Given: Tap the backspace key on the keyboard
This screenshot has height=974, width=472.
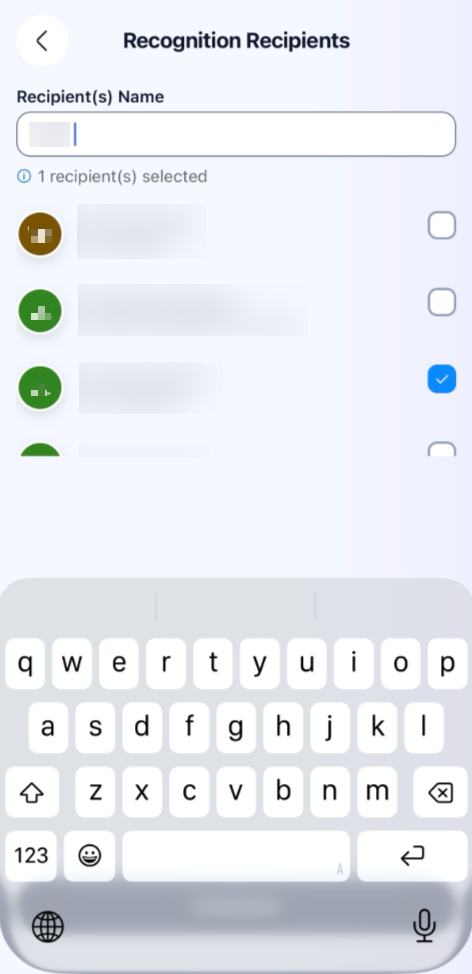Looking at the screenshot, I should (440, 792).
